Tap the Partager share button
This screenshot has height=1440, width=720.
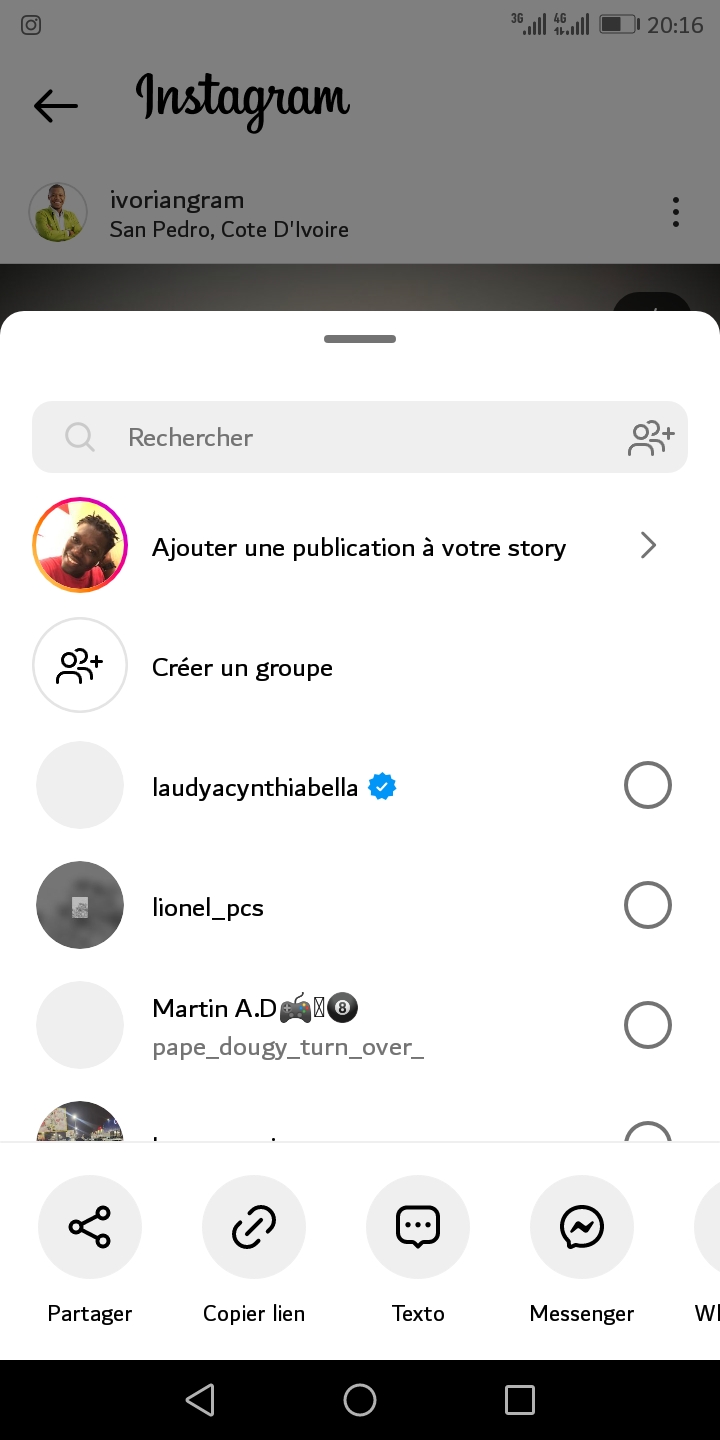coord(90,1227)
